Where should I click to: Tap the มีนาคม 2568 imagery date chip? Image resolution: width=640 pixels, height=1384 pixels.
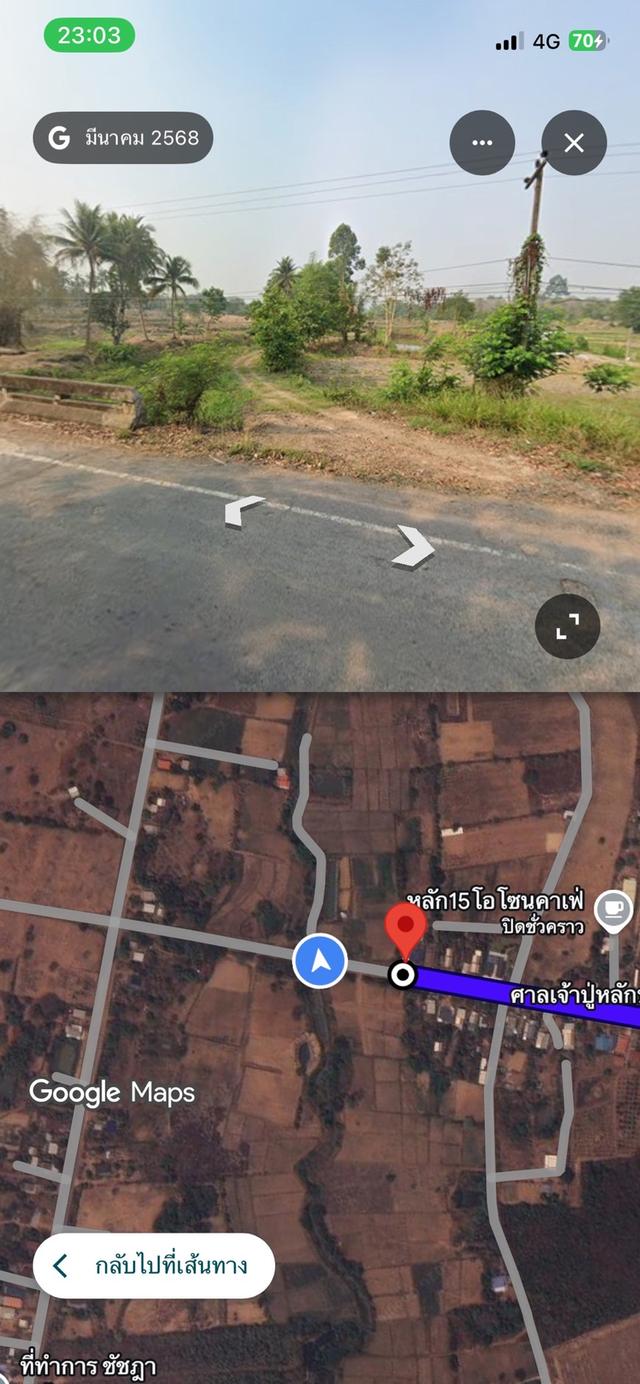coord(123,138)
